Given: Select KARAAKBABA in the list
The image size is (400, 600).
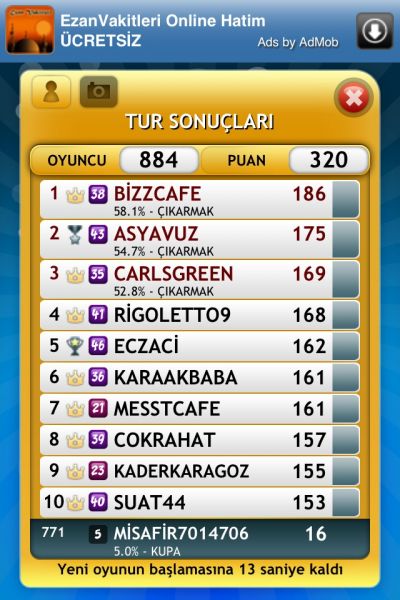Looking at the screenshot, I should pyautogui.click(x=199, y=378).
